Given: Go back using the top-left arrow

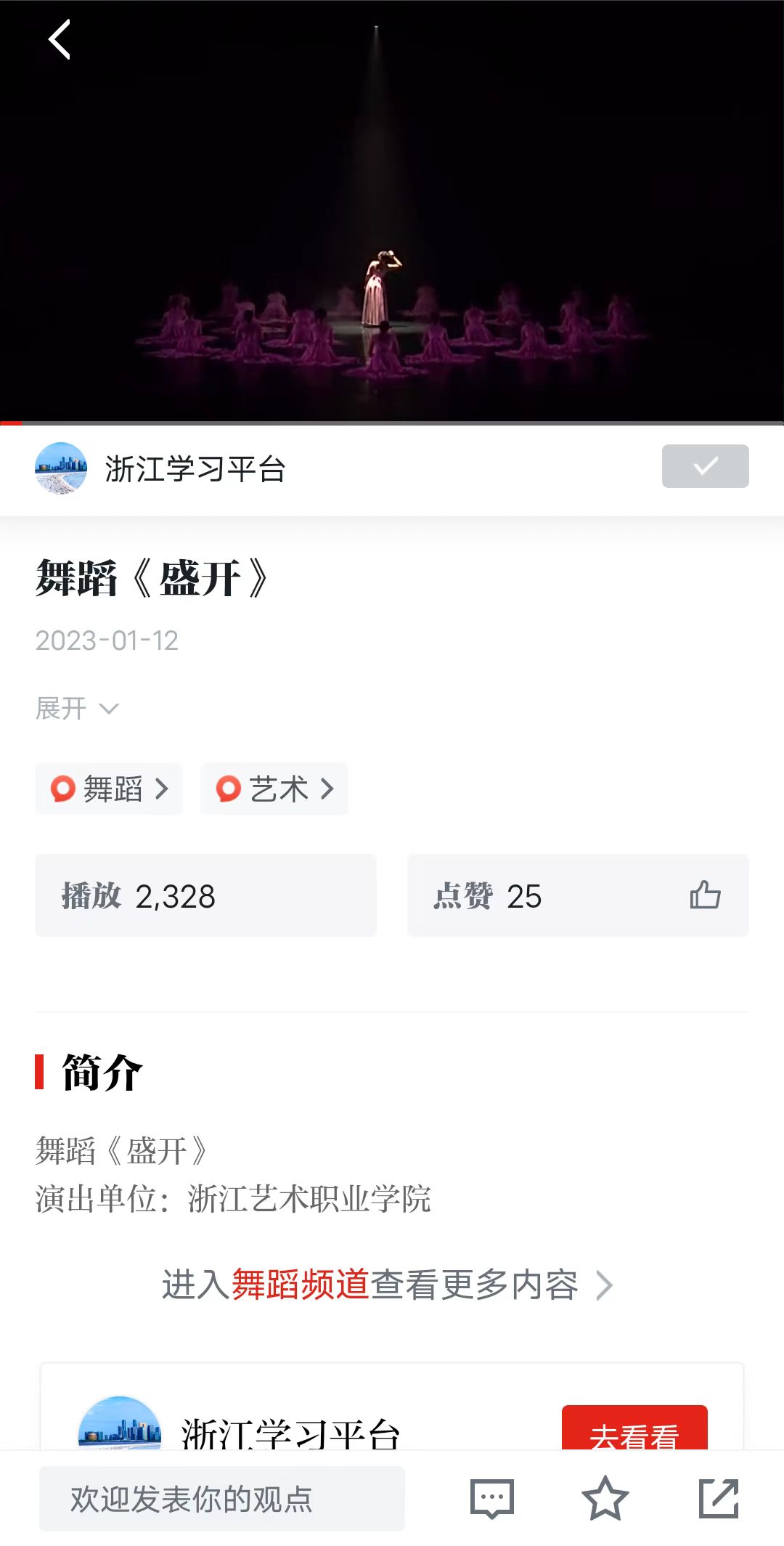Looking at the screenshot, I should 60,39.
